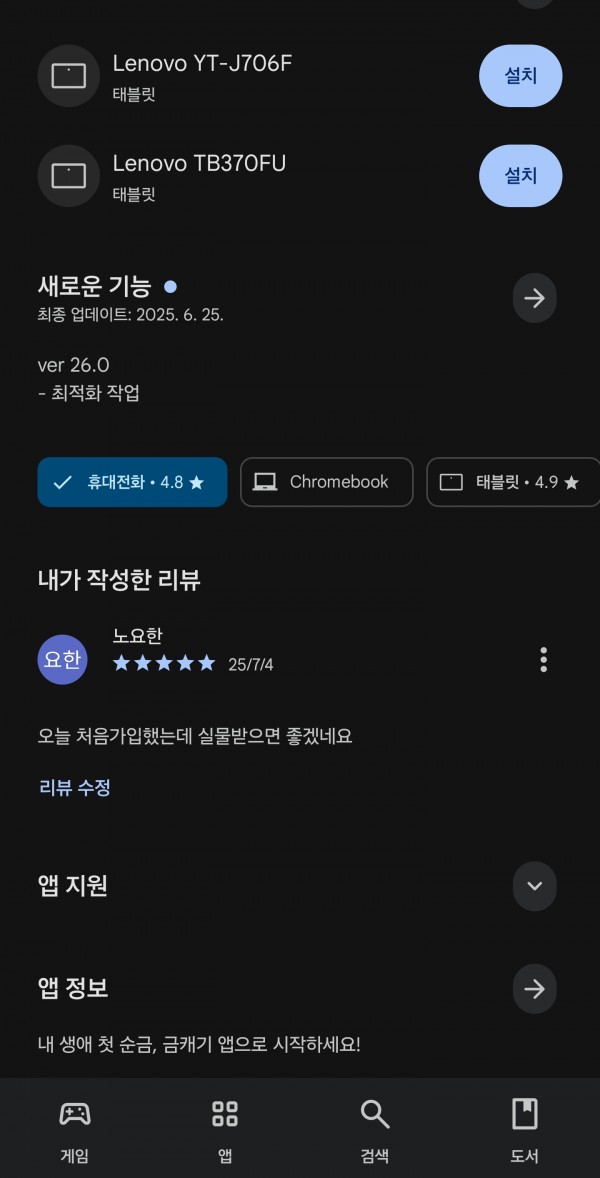
Task: Install on Lenovo YT-J706F tablet
Action: 520,76
